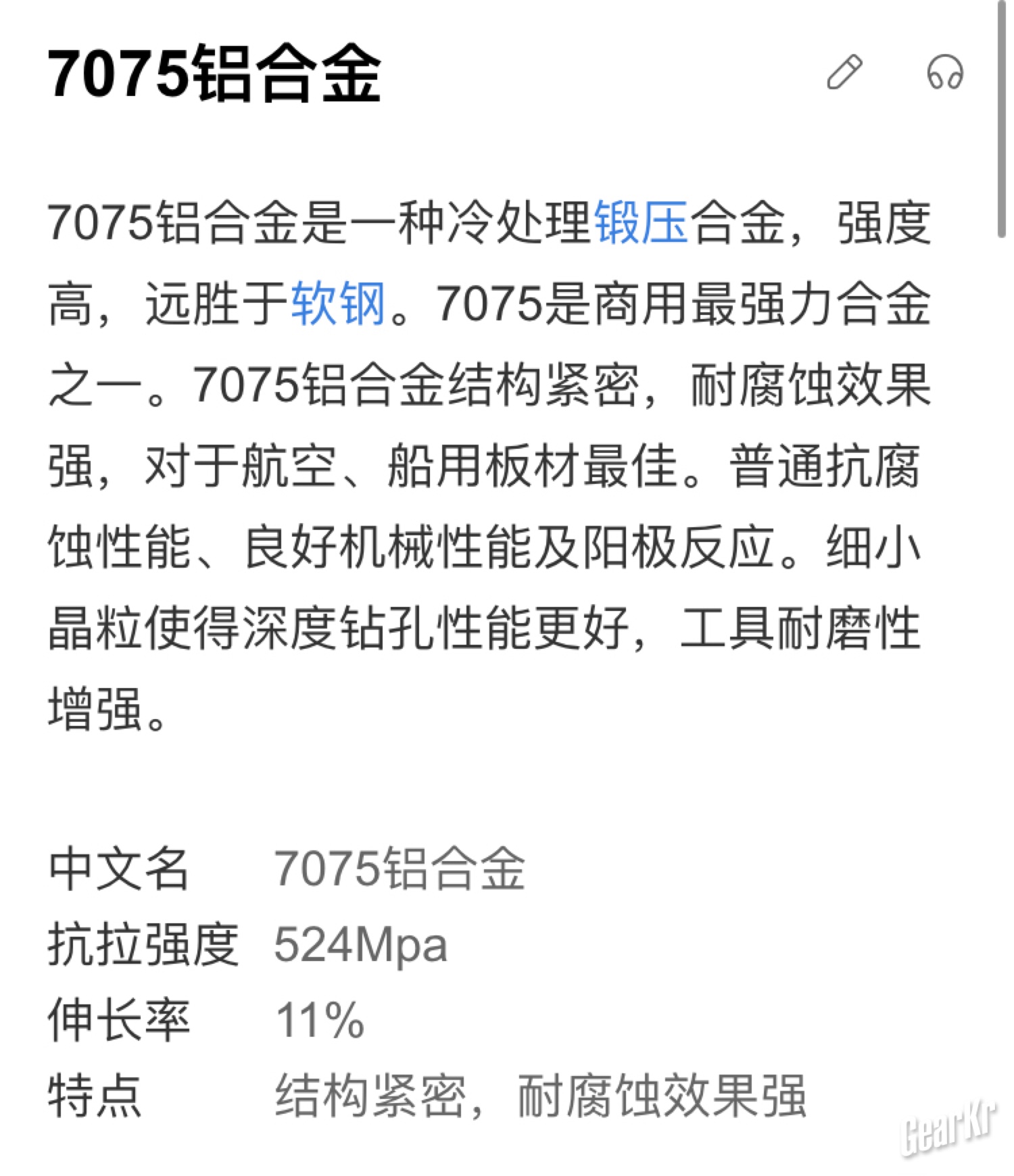
Task: Follow the 软钢 link
Action: click(x=338, y=303)
